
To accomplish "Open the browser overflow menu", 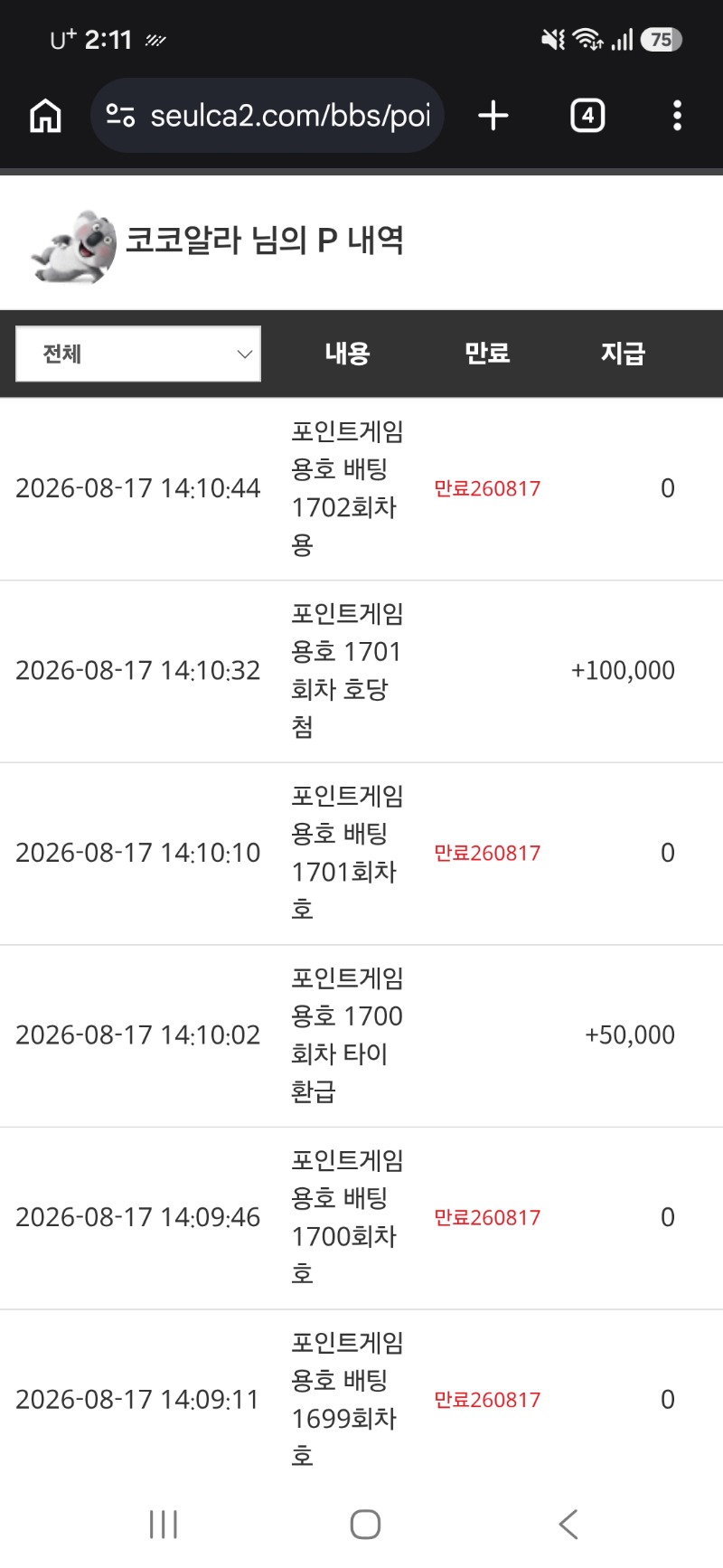I will pos(677,116).
